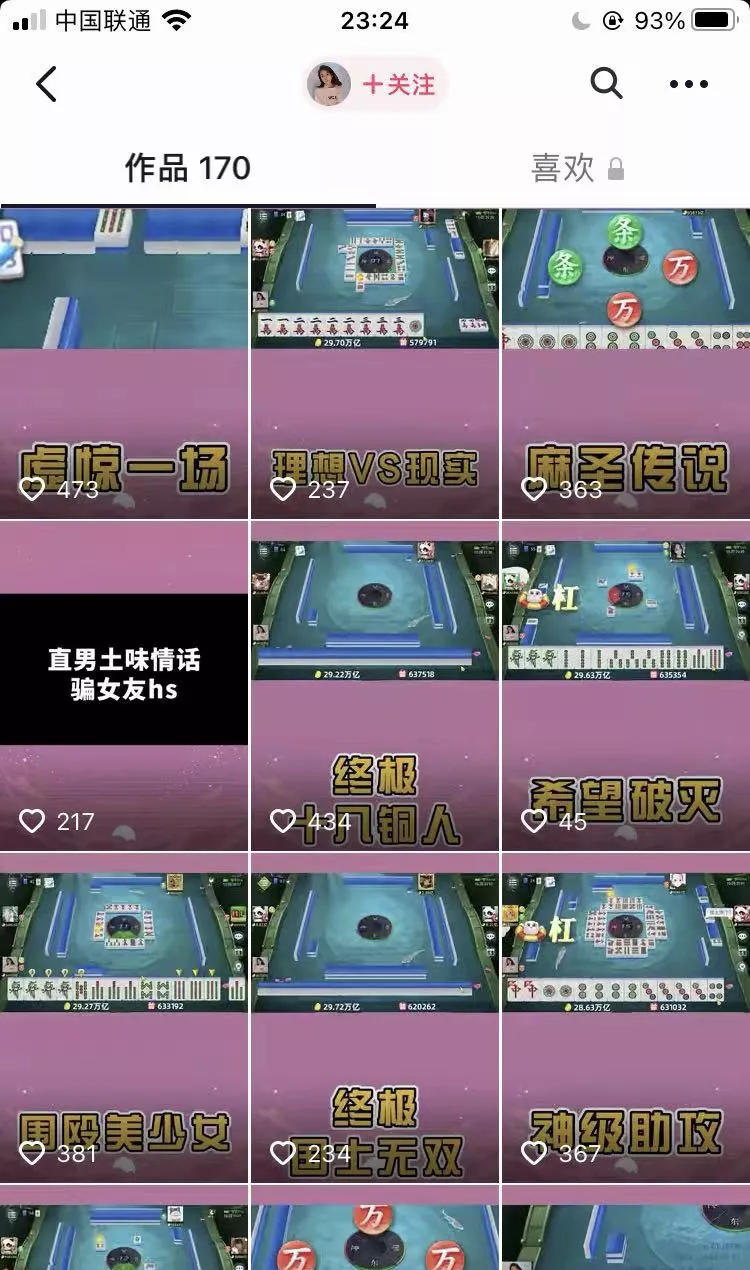This screenshot has width=750, height=1270.
Task: Play the 终极国士无双 video
Action: 375,1018
